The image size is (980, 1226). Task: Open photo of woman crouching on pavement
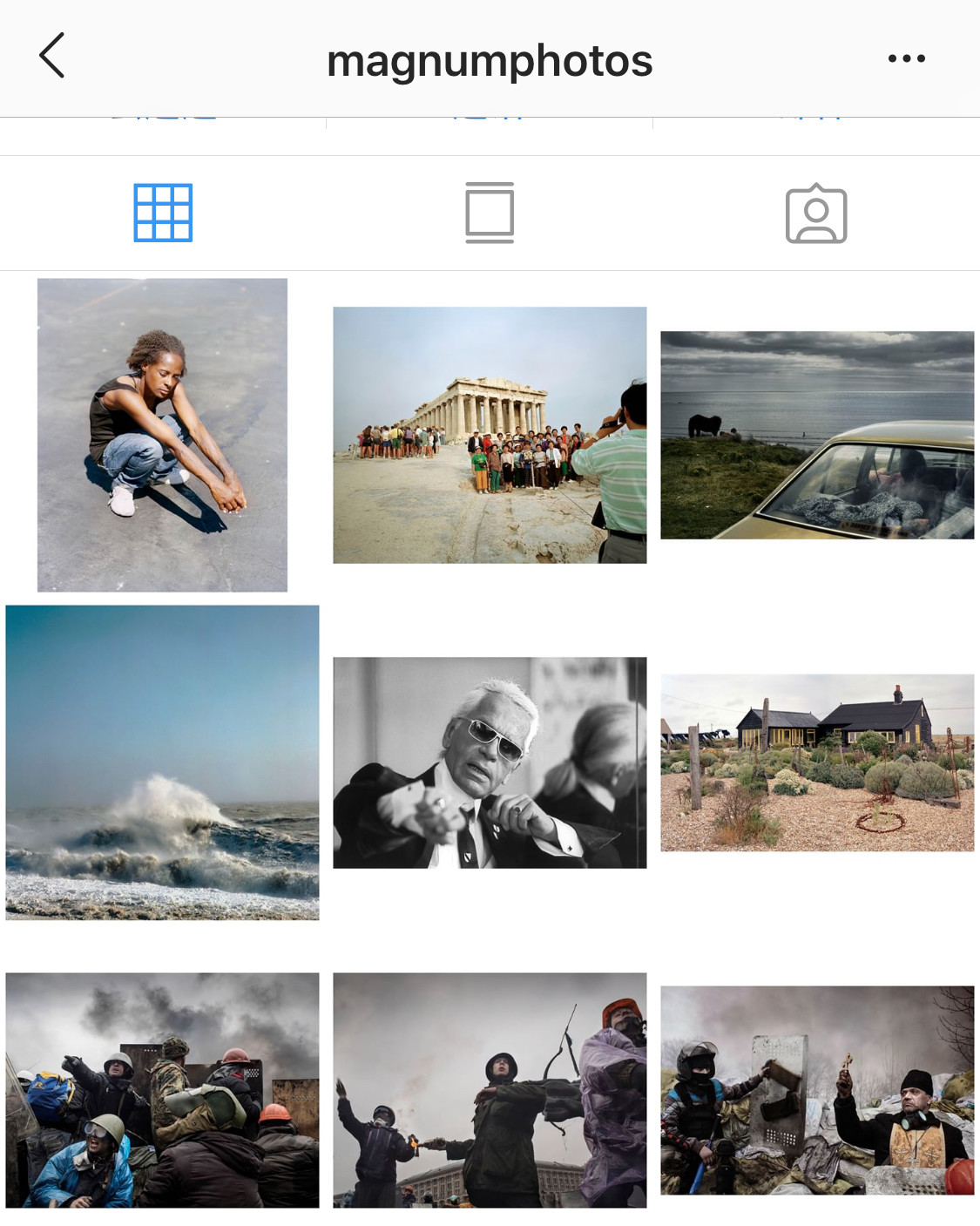coord(162,435)
